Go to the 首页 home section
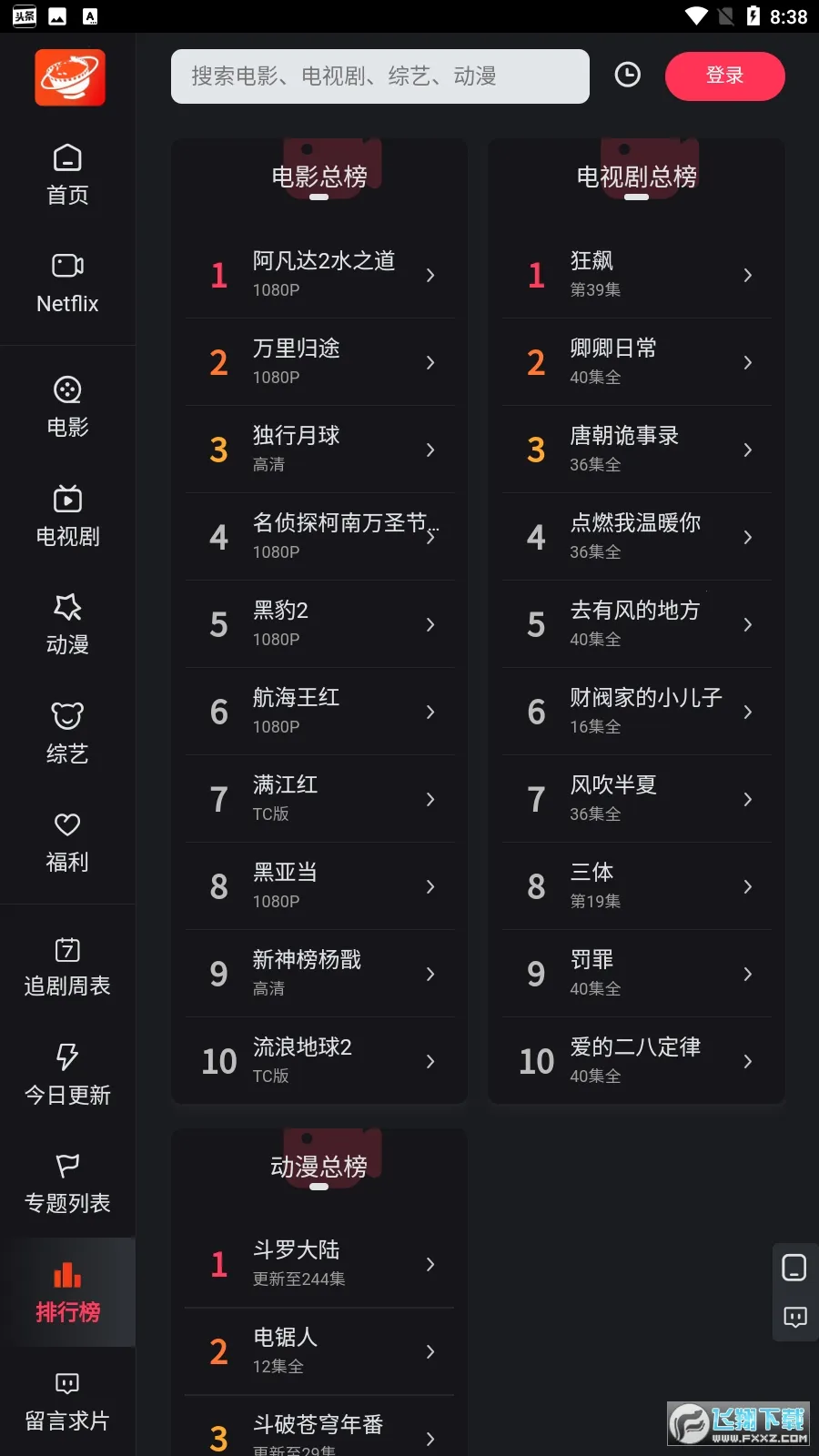 (x=67, y=175)
